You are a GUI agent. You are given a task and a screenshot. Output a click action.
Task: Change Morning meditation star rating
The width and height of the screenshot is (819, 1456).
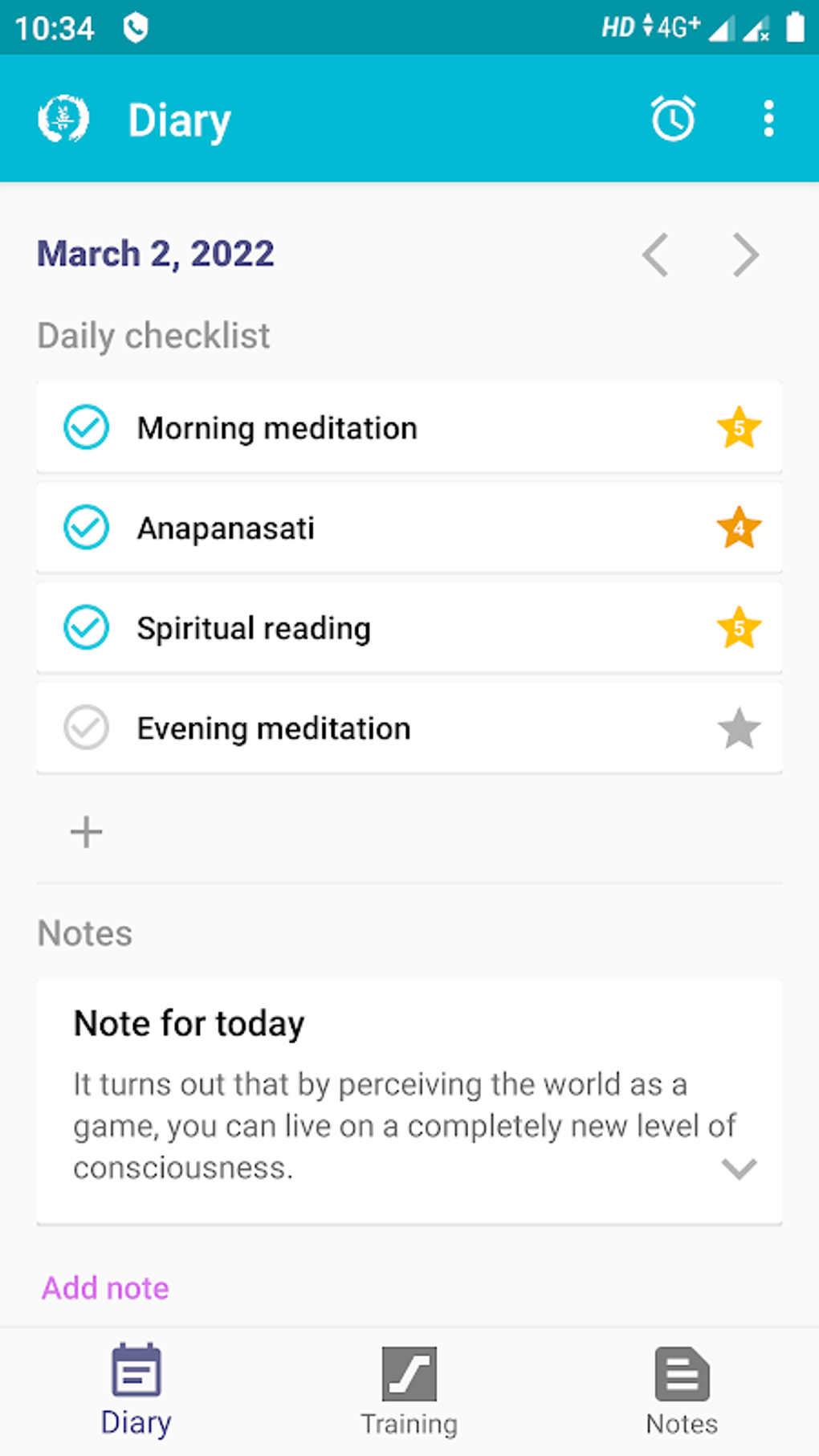tap(739, 427)
